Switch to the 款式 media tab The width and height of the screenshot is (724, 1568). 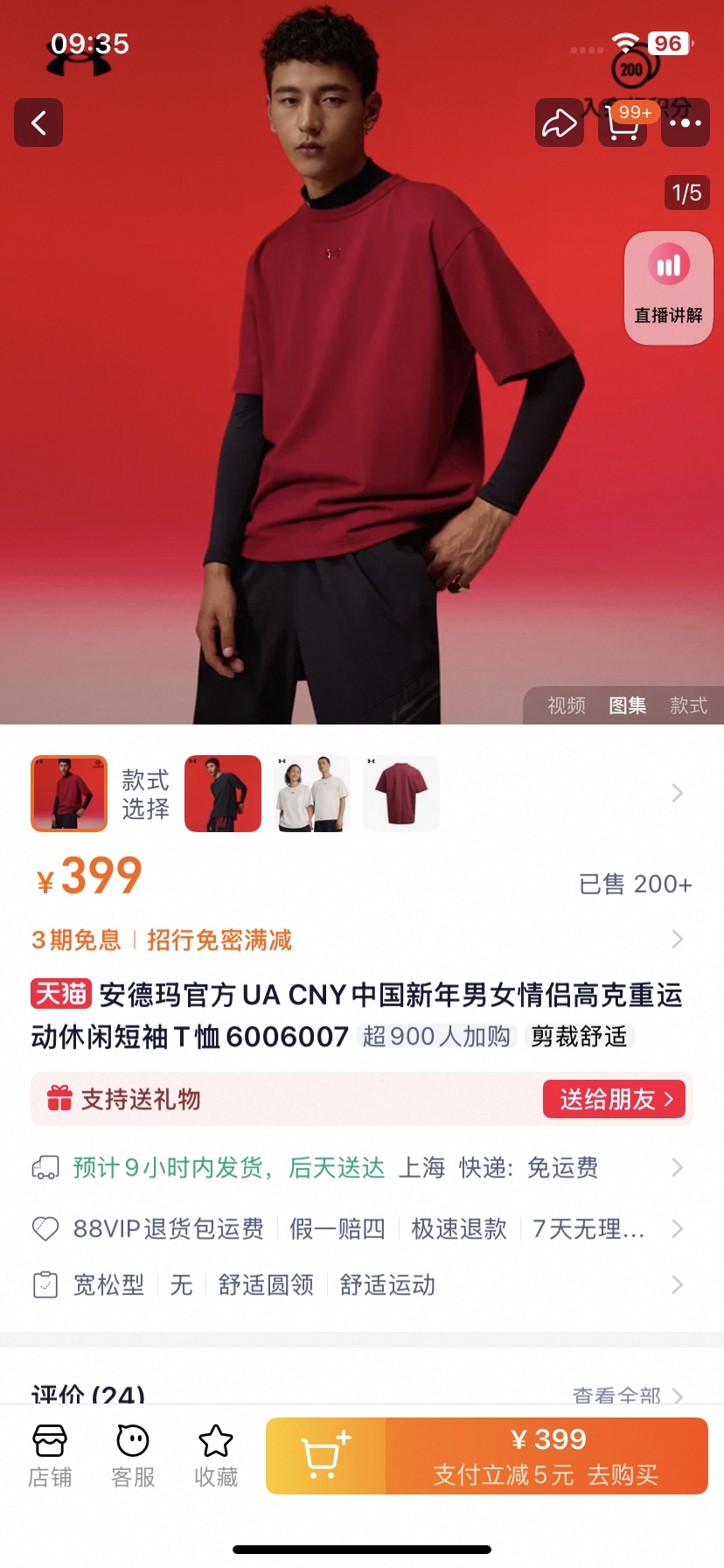coord(688,705)
